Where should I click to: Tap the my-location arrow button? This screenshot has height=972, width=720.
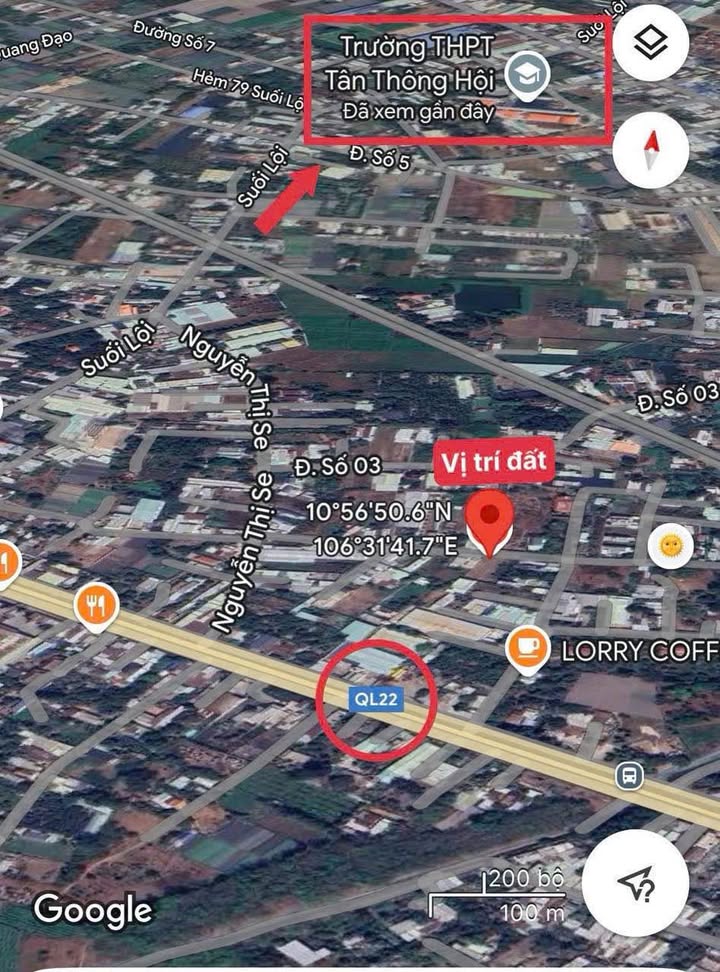pos(635,882)
